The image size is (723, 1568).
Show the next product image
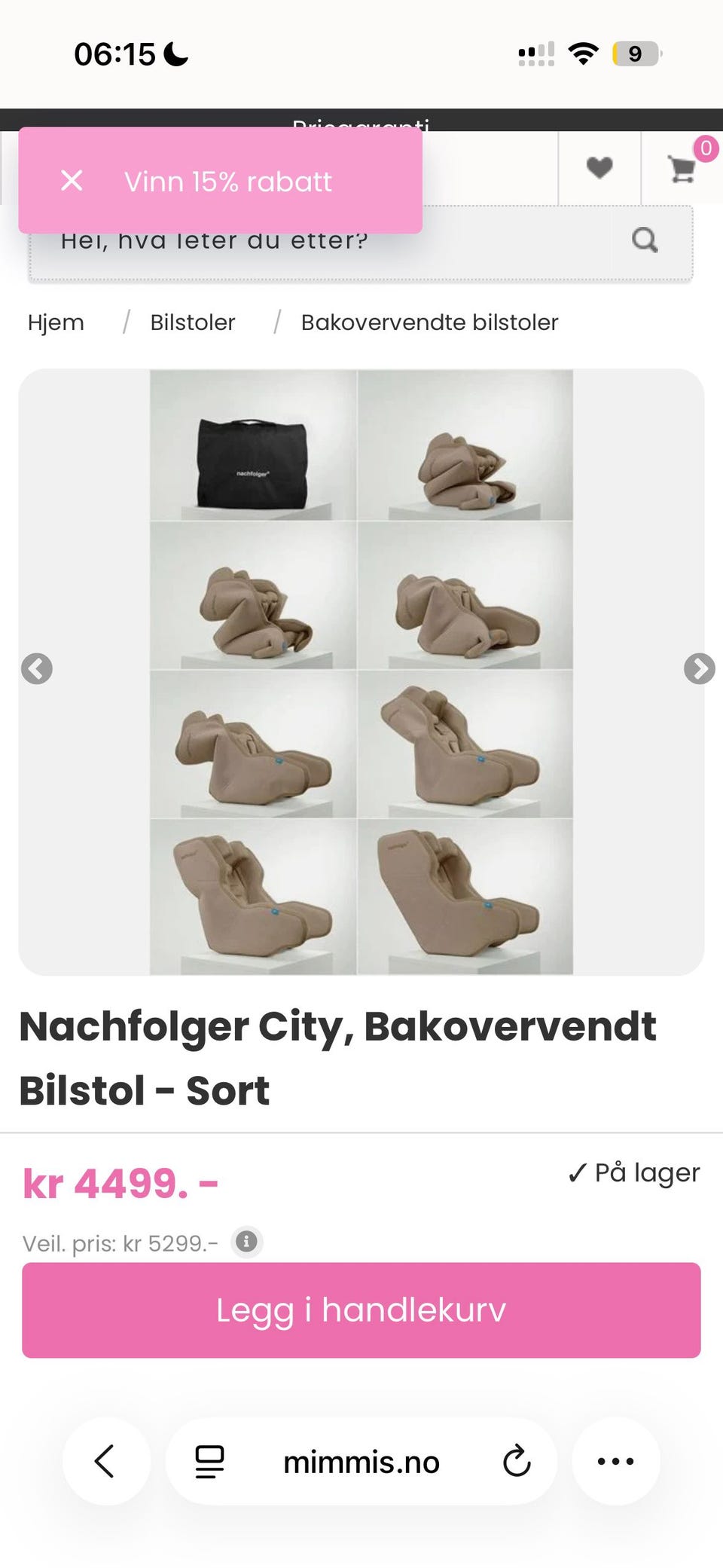pyautogui.click(x=699, y=668)
